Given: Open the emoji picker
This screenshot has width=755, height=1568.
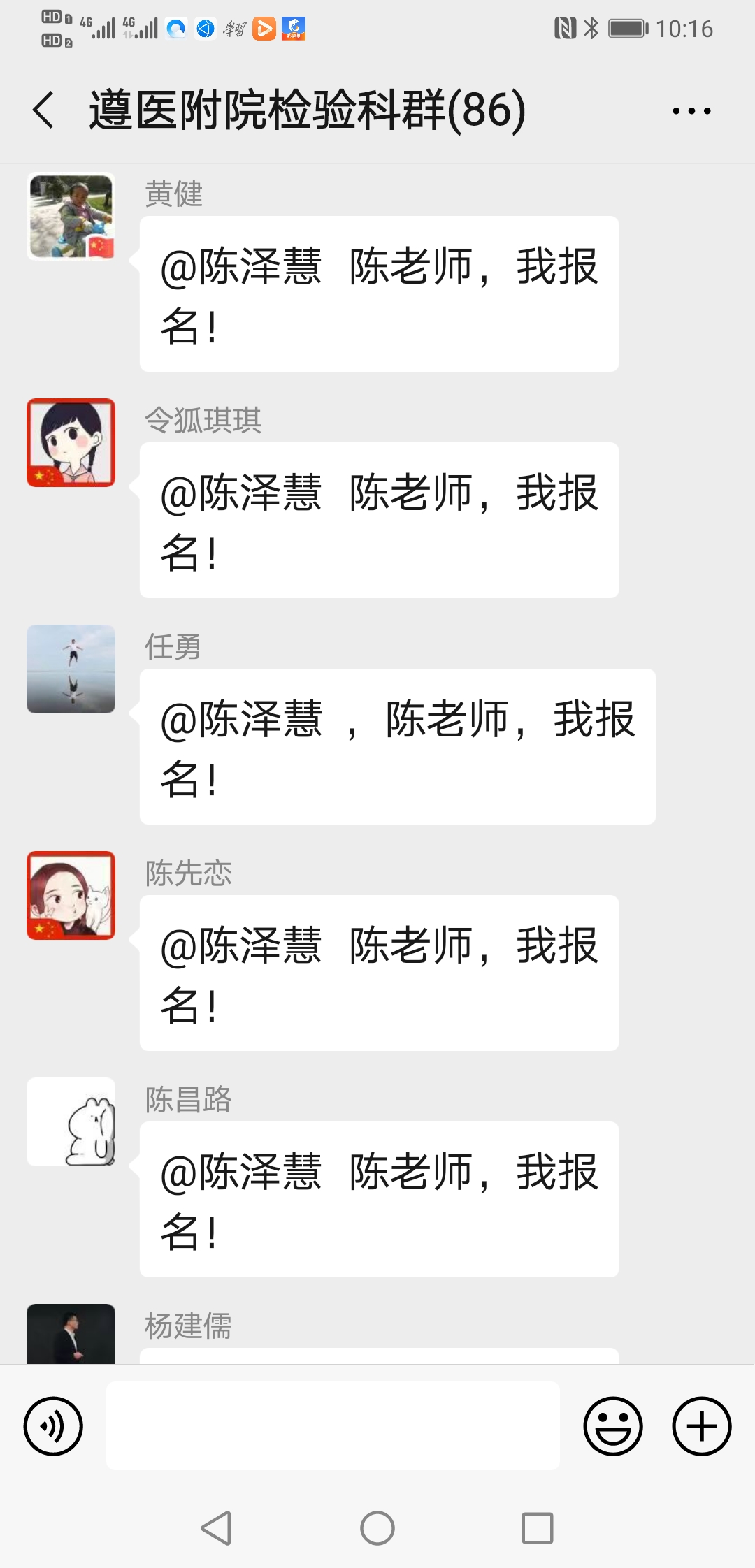Looking at the screenshot, I should point(613,1426).
